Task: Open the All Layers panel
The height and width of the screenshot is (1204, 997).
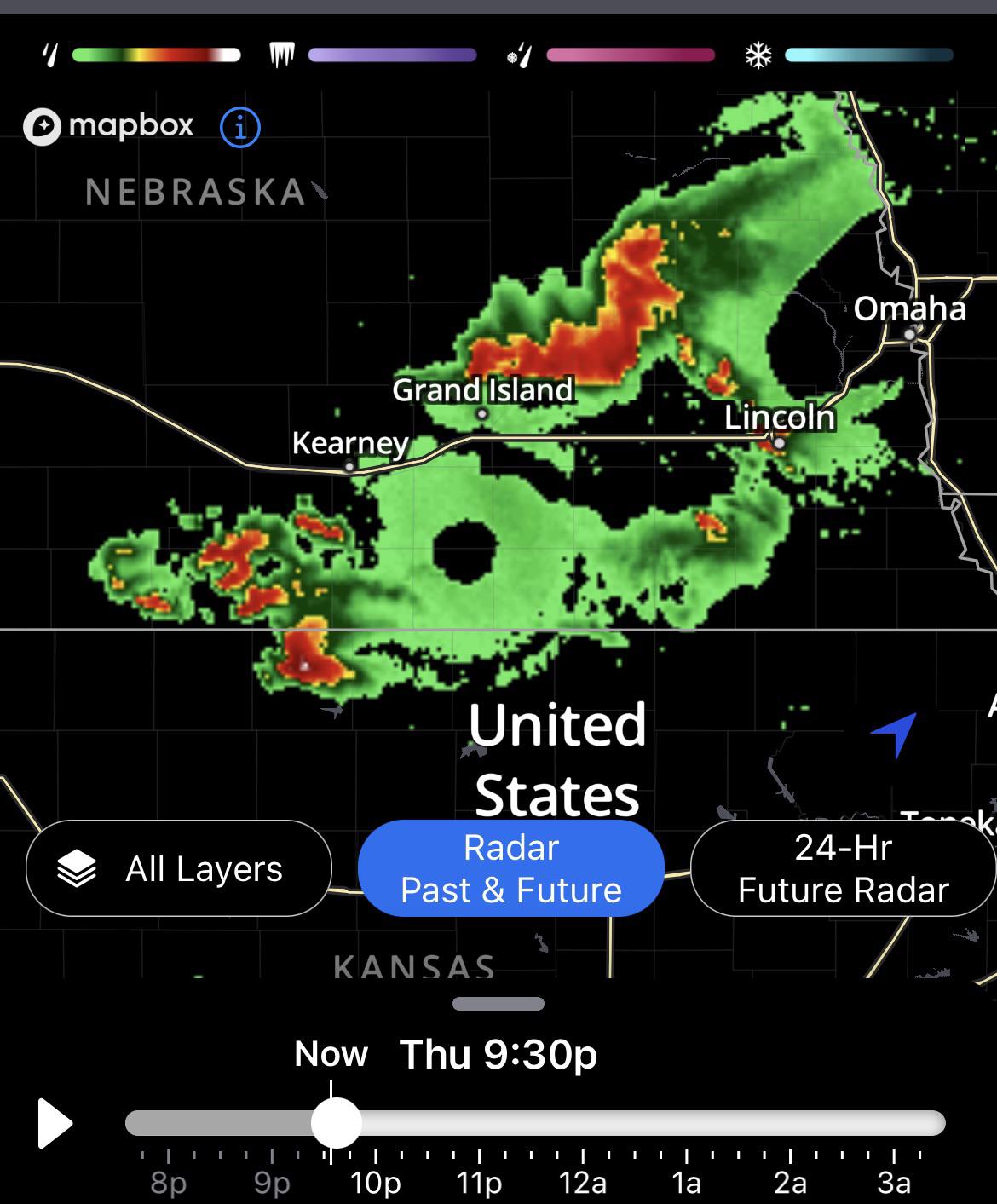Action: click(178, 867)
